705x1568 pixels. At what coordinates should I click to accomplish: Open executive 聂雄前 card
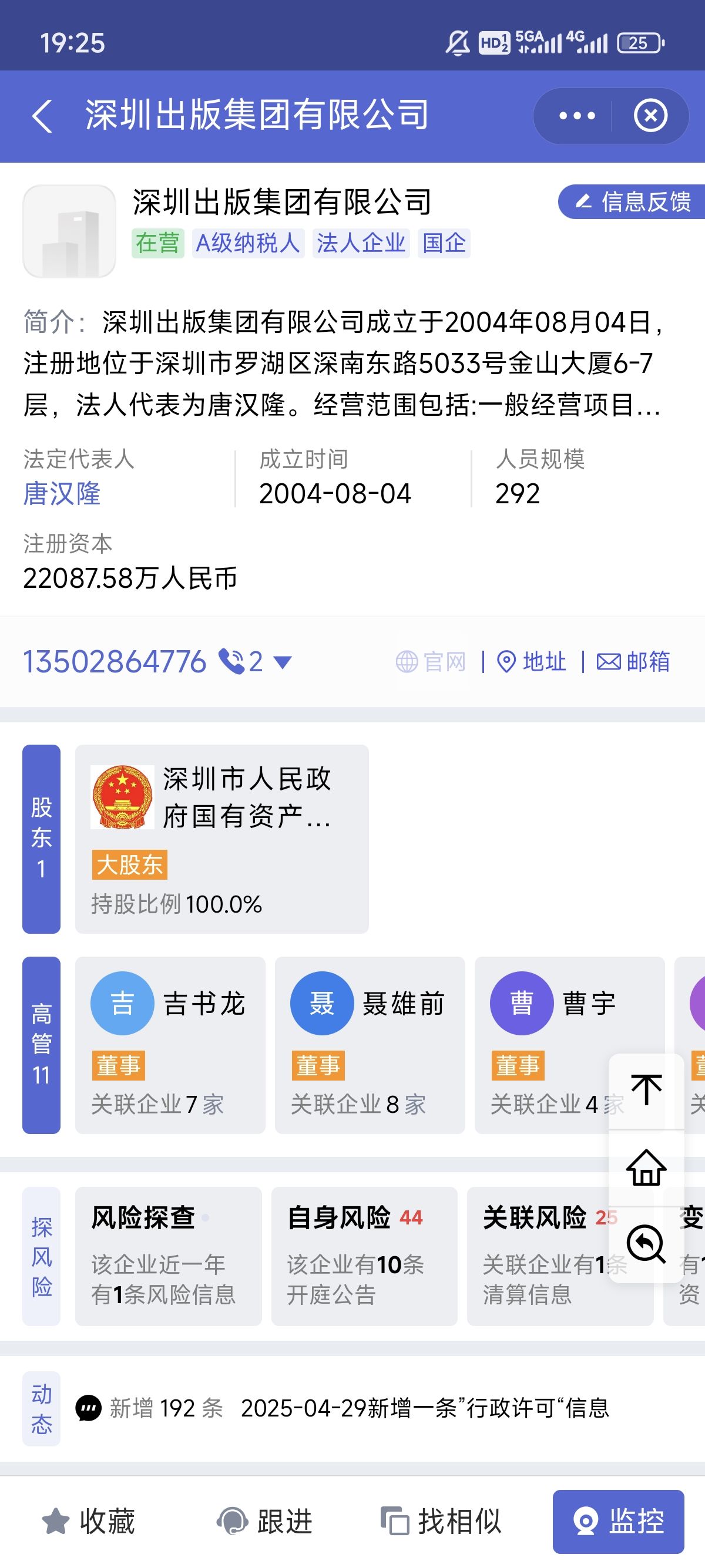click(x=370, y=1045)
